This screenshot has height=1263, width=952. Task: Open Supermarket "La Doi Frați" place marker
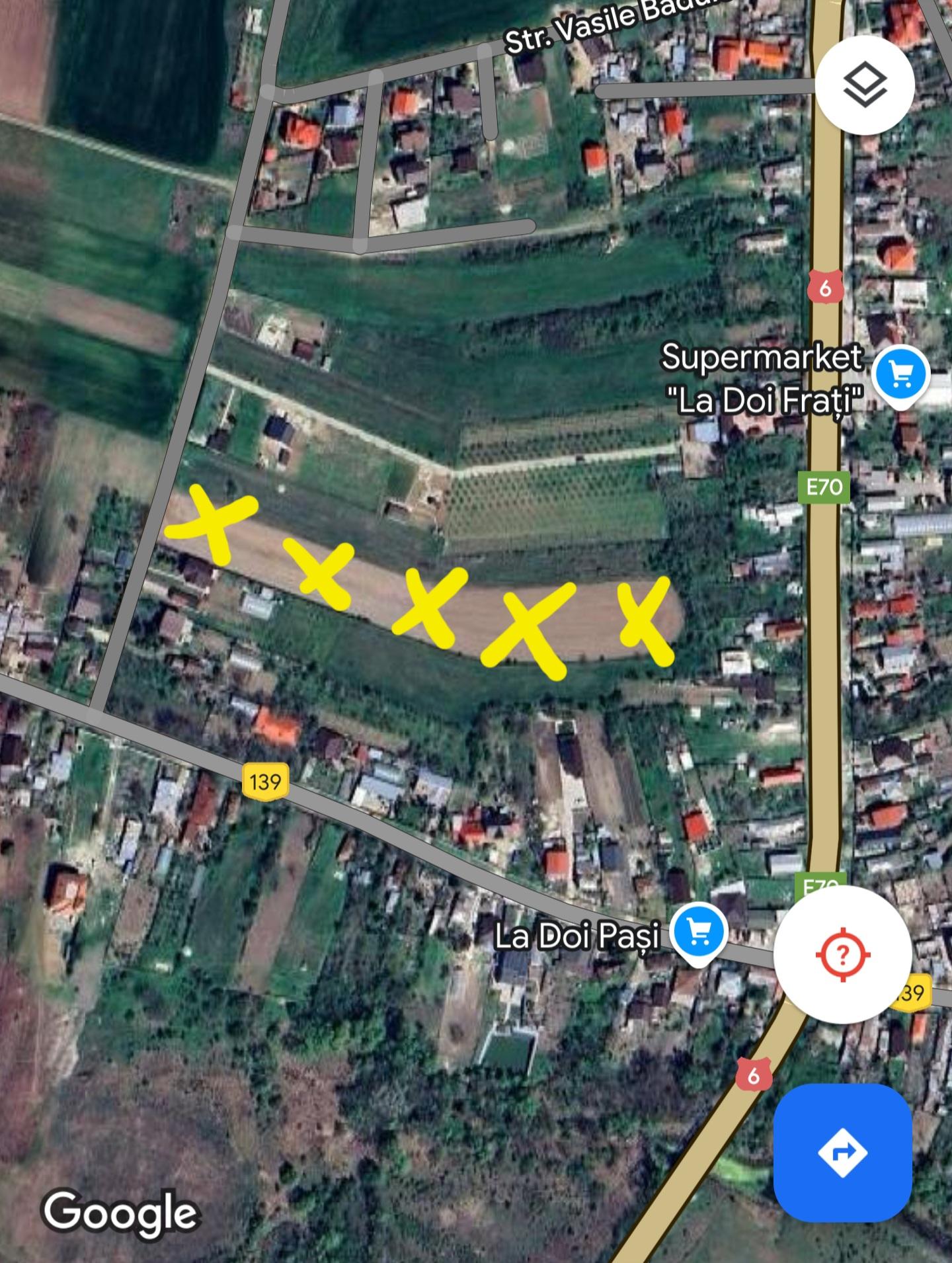click(x=902, y=374)
